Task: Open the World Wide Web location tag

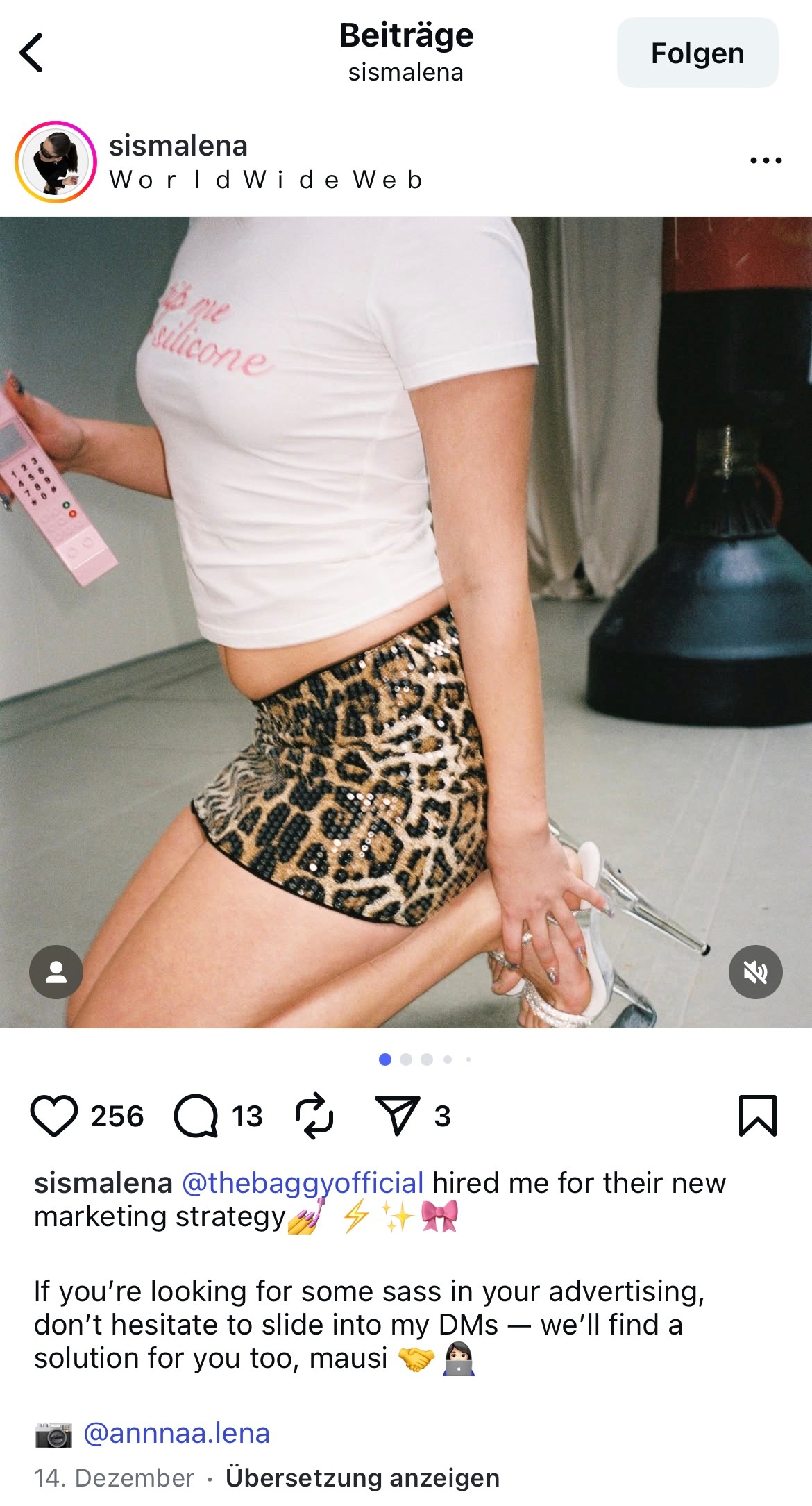Action: [x=266, y=180]
